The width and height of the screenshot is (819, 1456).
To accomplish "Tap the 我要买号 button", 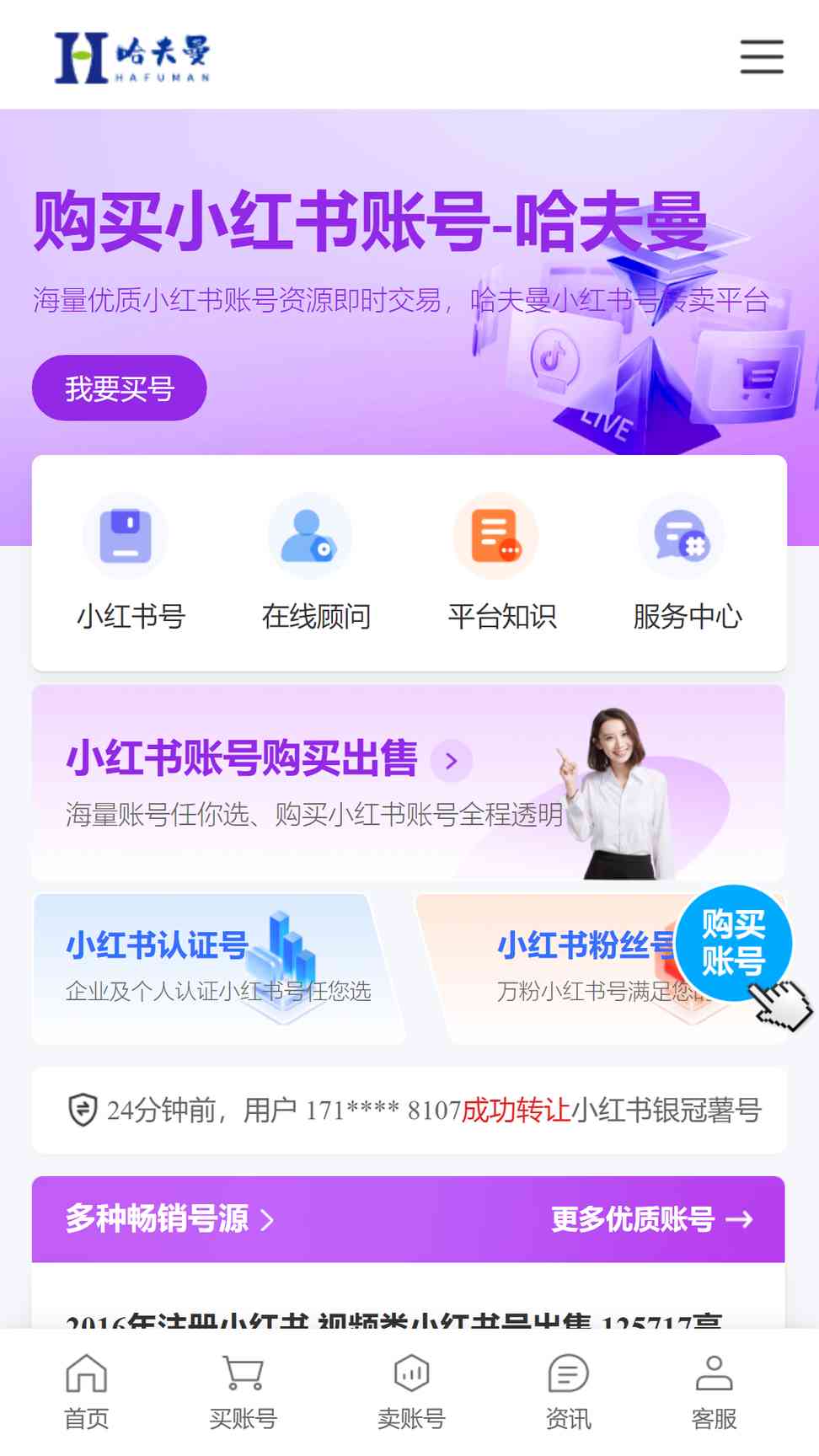I will pyautogui.click(x=120, y=388).
